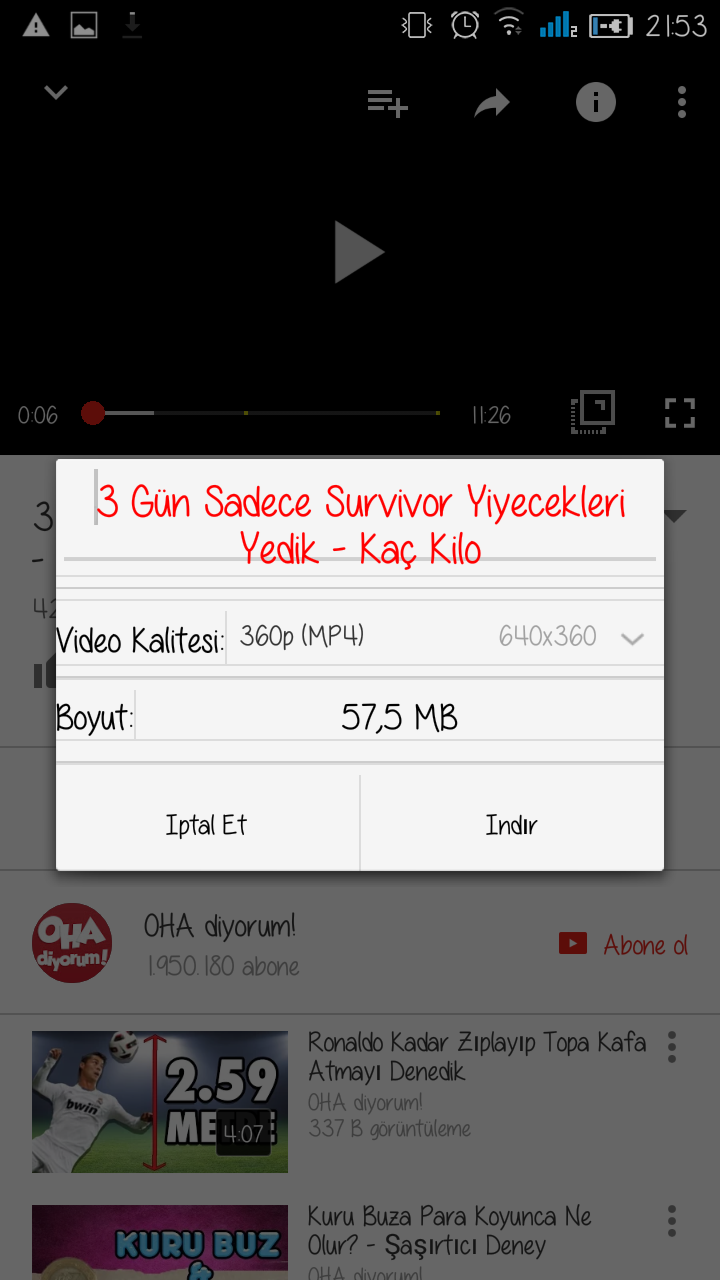Open options for the Kuru Buza video
Viewport: 720px width, 1280px height.
[672, 1220]
